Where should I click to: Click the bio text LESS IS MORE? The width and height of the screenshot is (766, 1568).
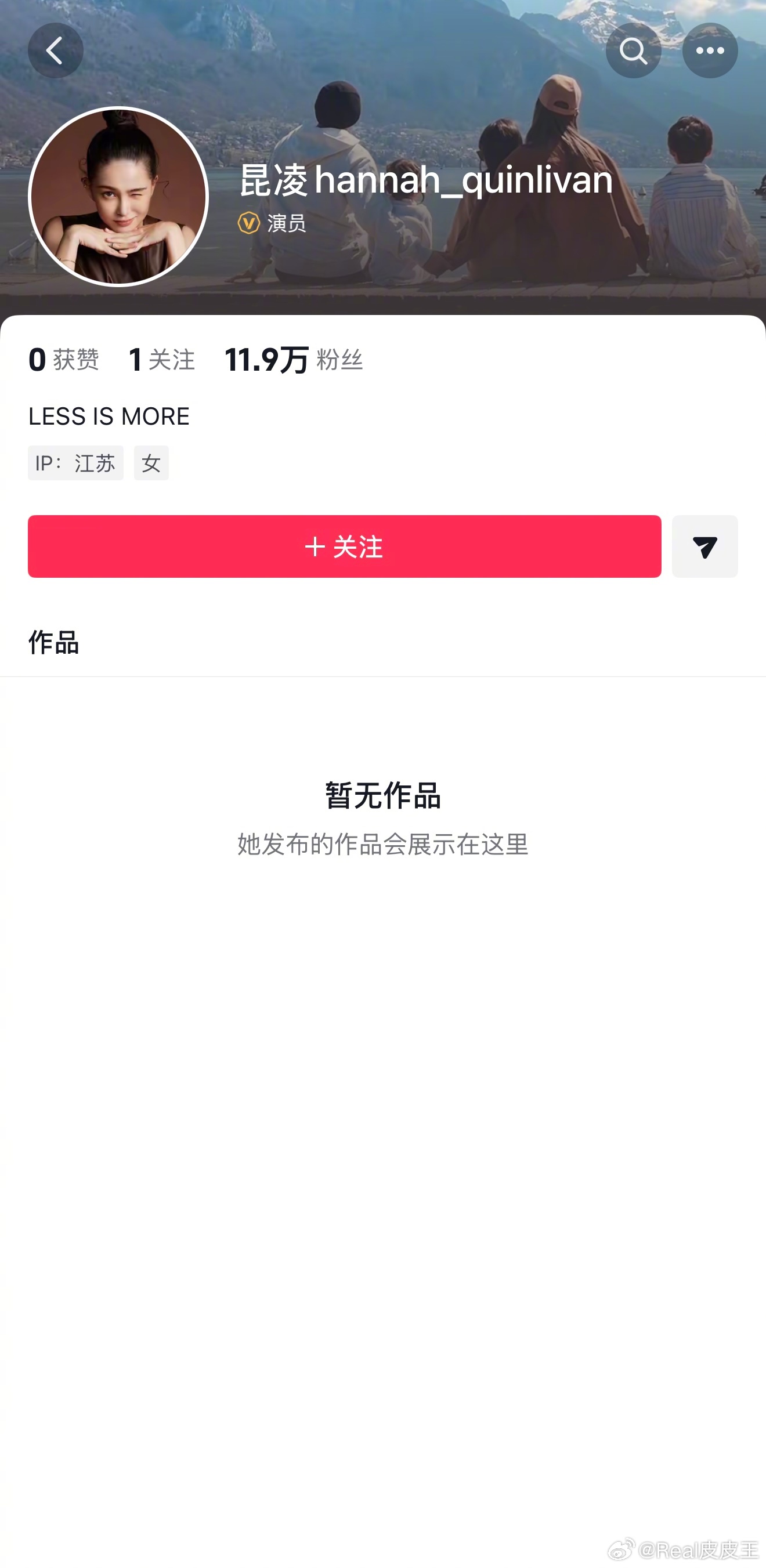click(109, 417)
